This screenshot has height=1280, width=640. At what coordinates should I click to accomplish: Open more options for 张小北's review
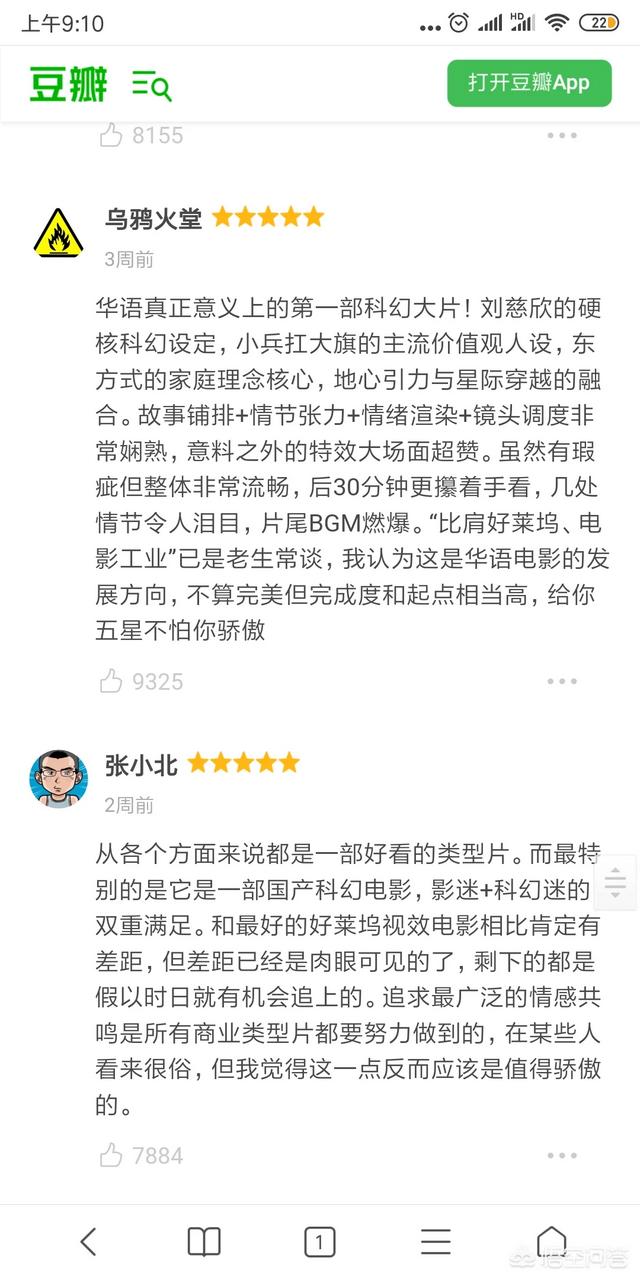562,1156
